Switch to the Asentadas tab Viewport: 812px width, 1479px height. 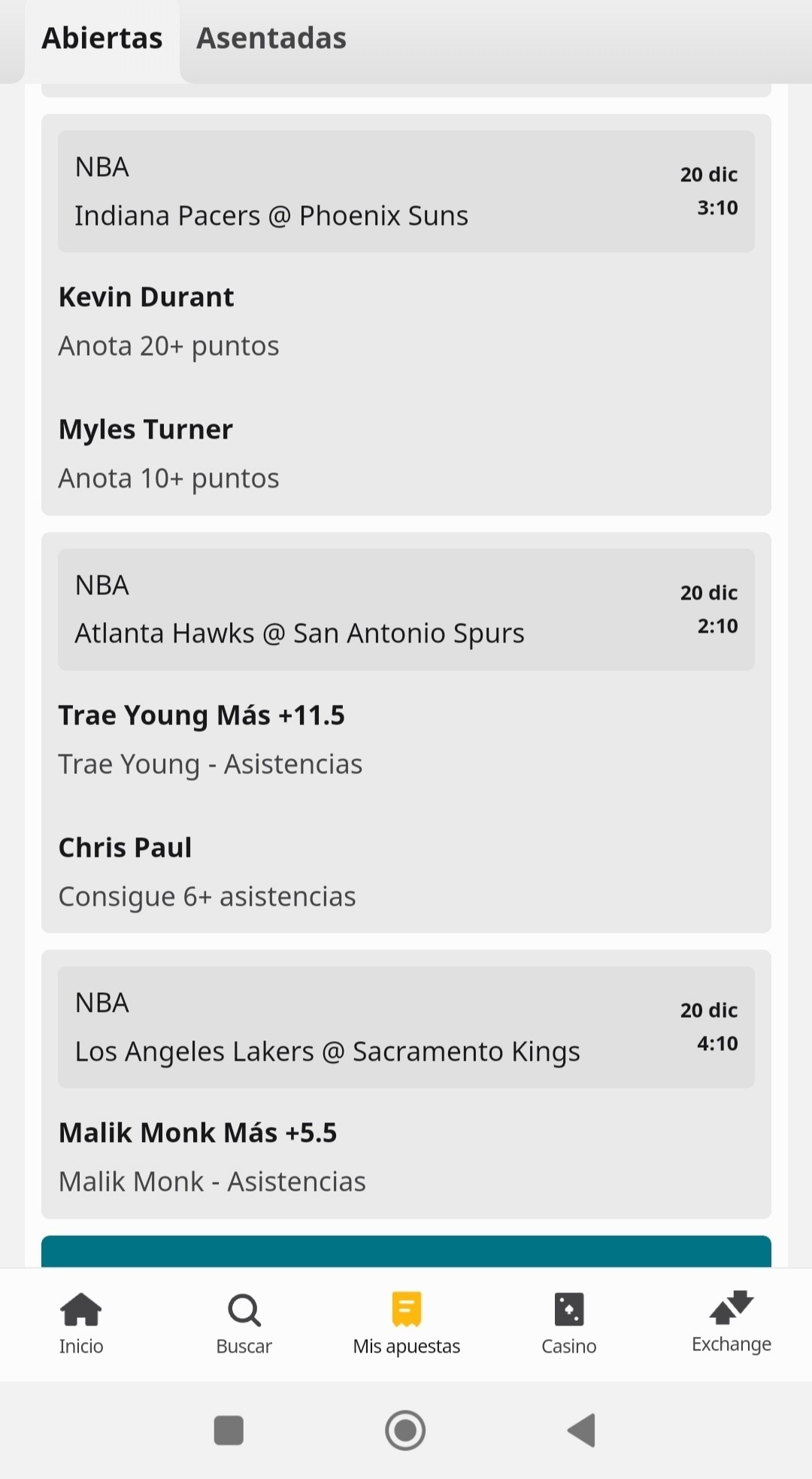tap(271, 38)
